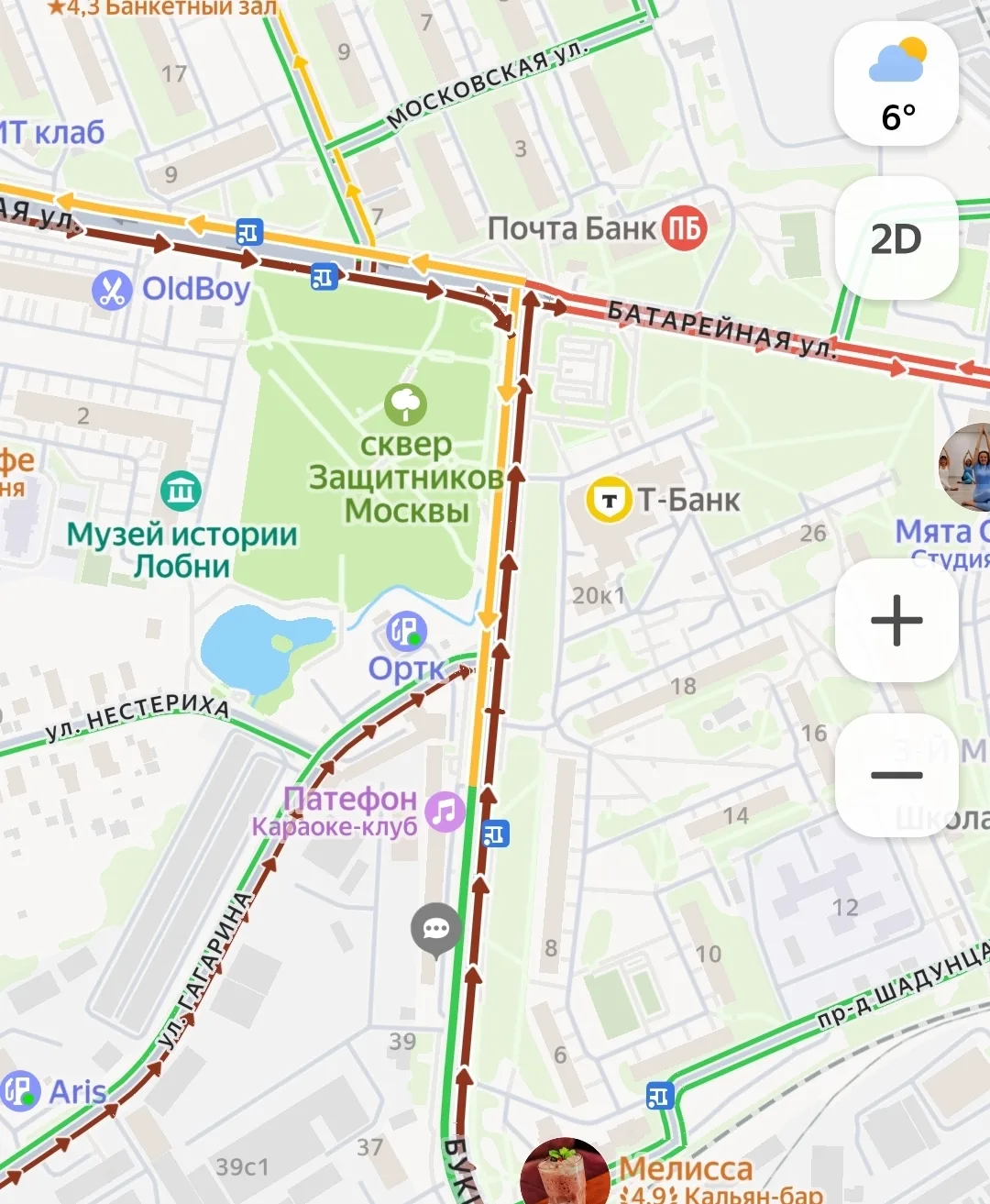
Task: Select the Т-Банк marker on the map
Action: pyautogui.click(x=609, y=501)
